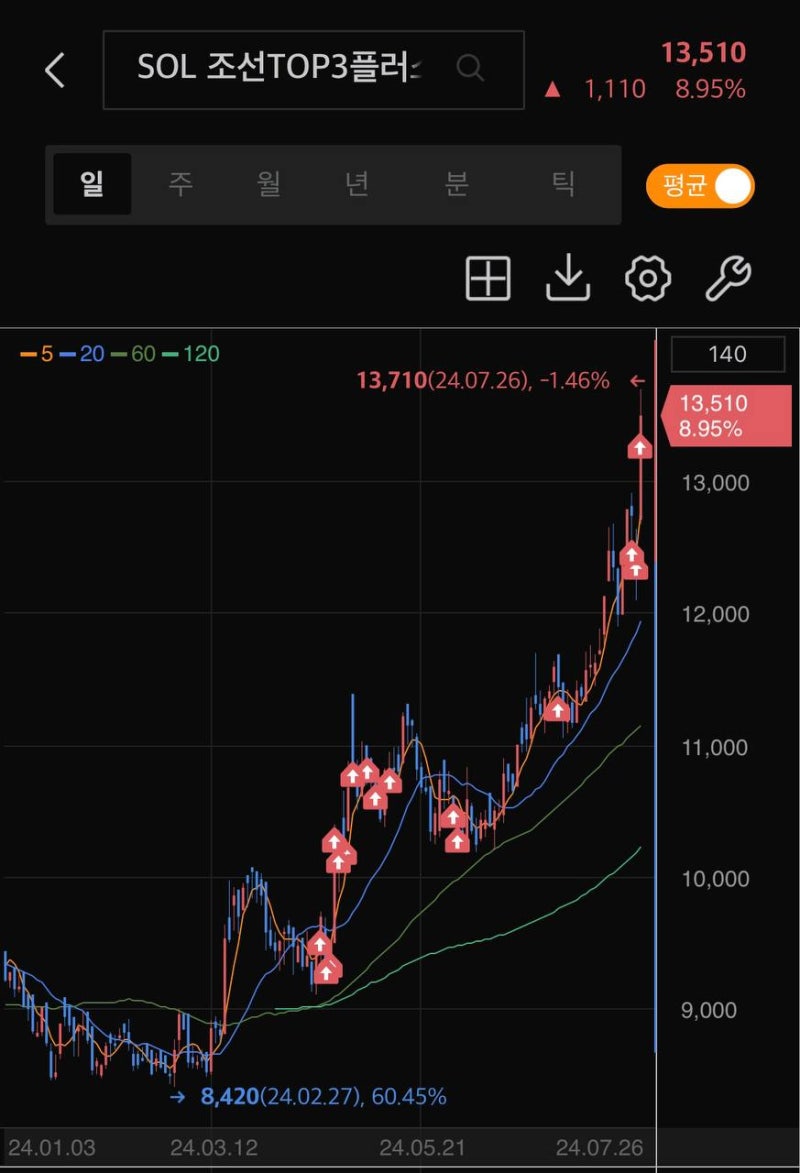Open the chart grid layout icon
Image resolution: width=800 pixels, height=1173 pixels.
(x=488, y=278)
